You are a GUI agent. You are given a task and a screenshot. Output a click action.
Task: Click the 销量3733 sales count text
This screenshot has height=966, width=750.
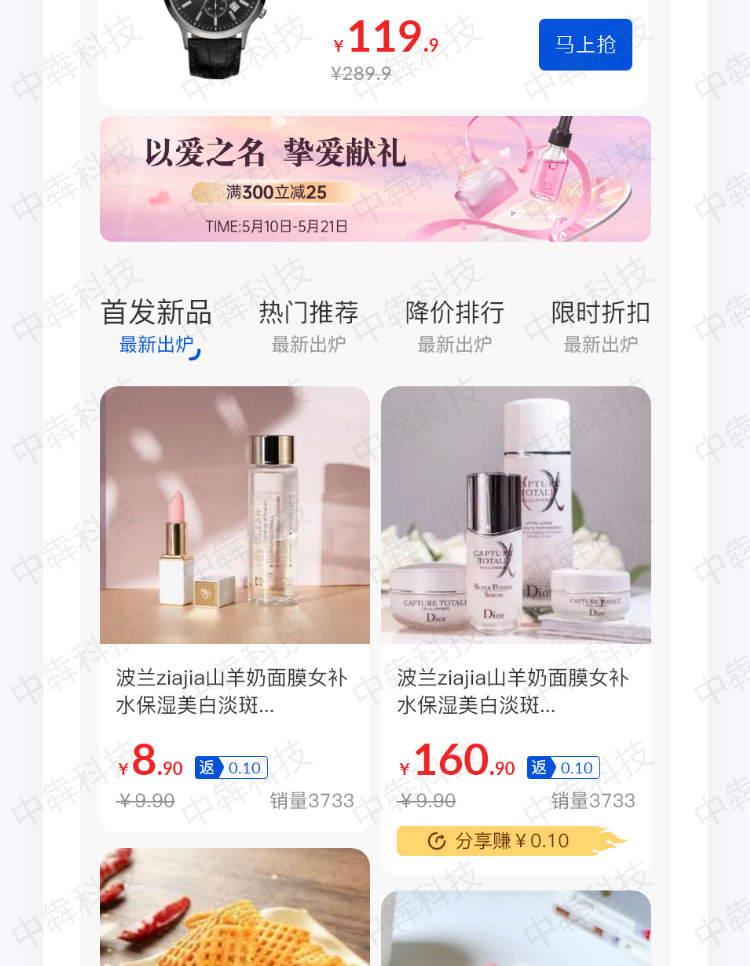313,800
